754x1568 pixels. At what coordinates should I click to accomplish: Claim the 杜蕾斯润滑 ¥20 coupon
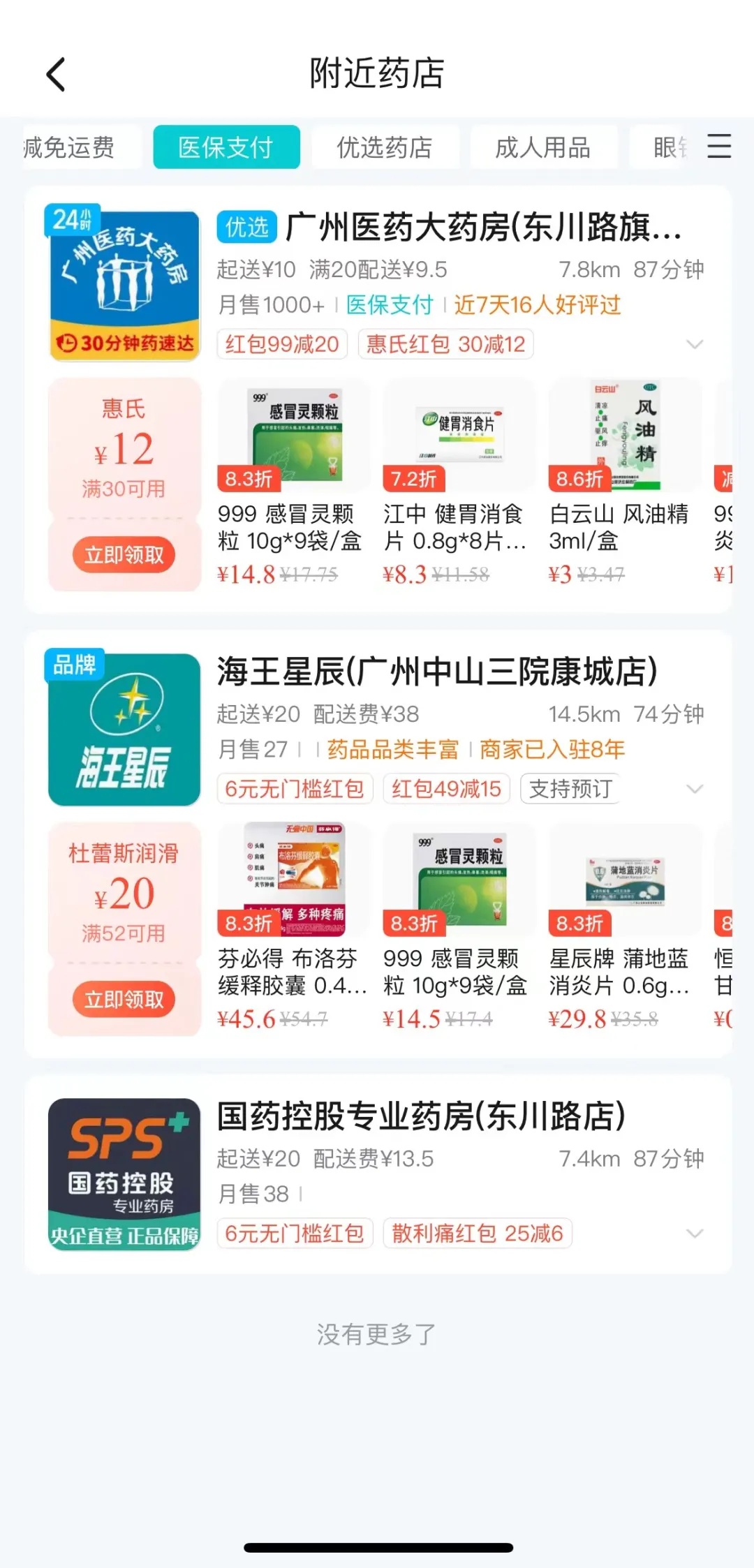124,1000
